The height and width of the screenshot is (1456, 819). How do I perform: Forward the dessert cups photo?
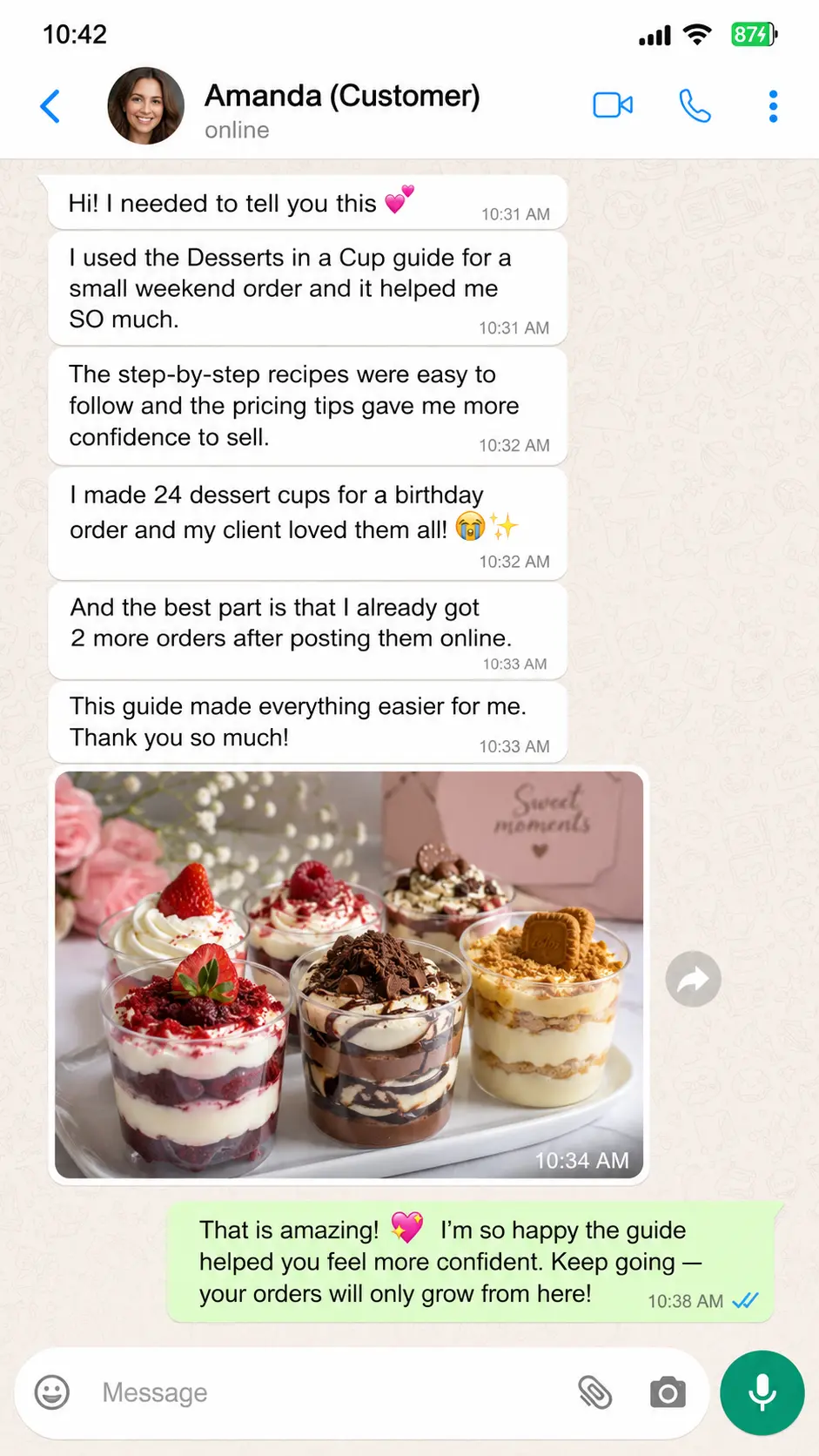(693, 979)
